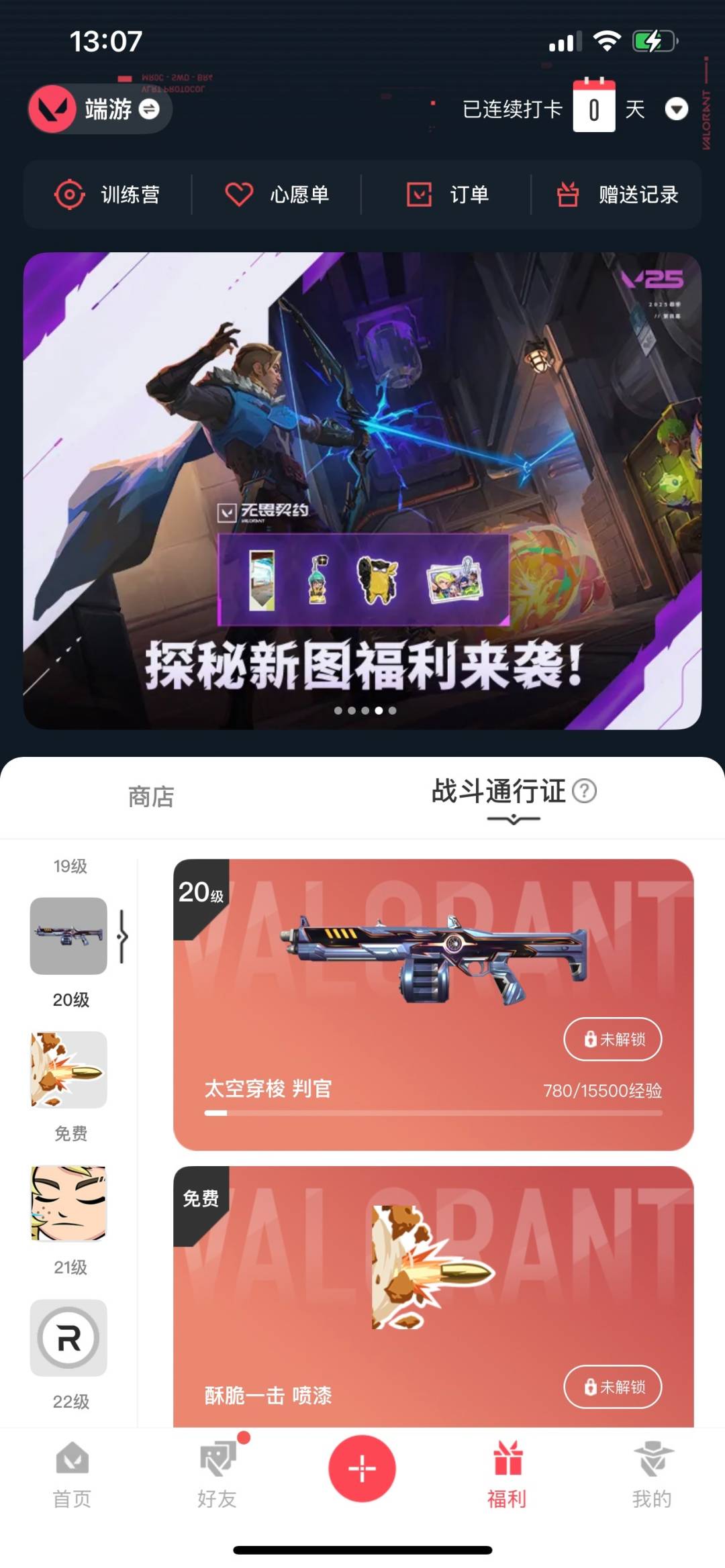This screenshot has width=725, height=1568.
Task: Switch to the 商店 tab
Action: 151,797
